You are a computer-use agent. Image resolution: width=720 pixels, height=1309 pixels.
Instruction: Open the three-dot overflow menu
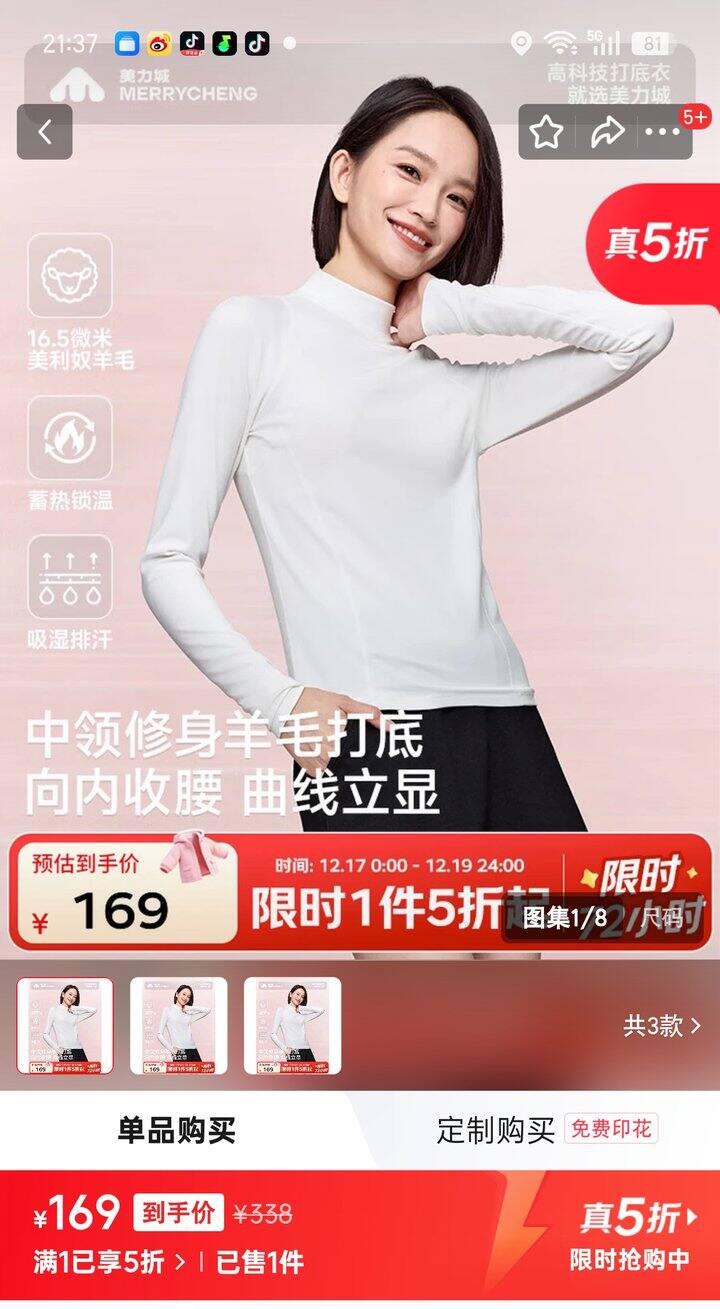662,132
